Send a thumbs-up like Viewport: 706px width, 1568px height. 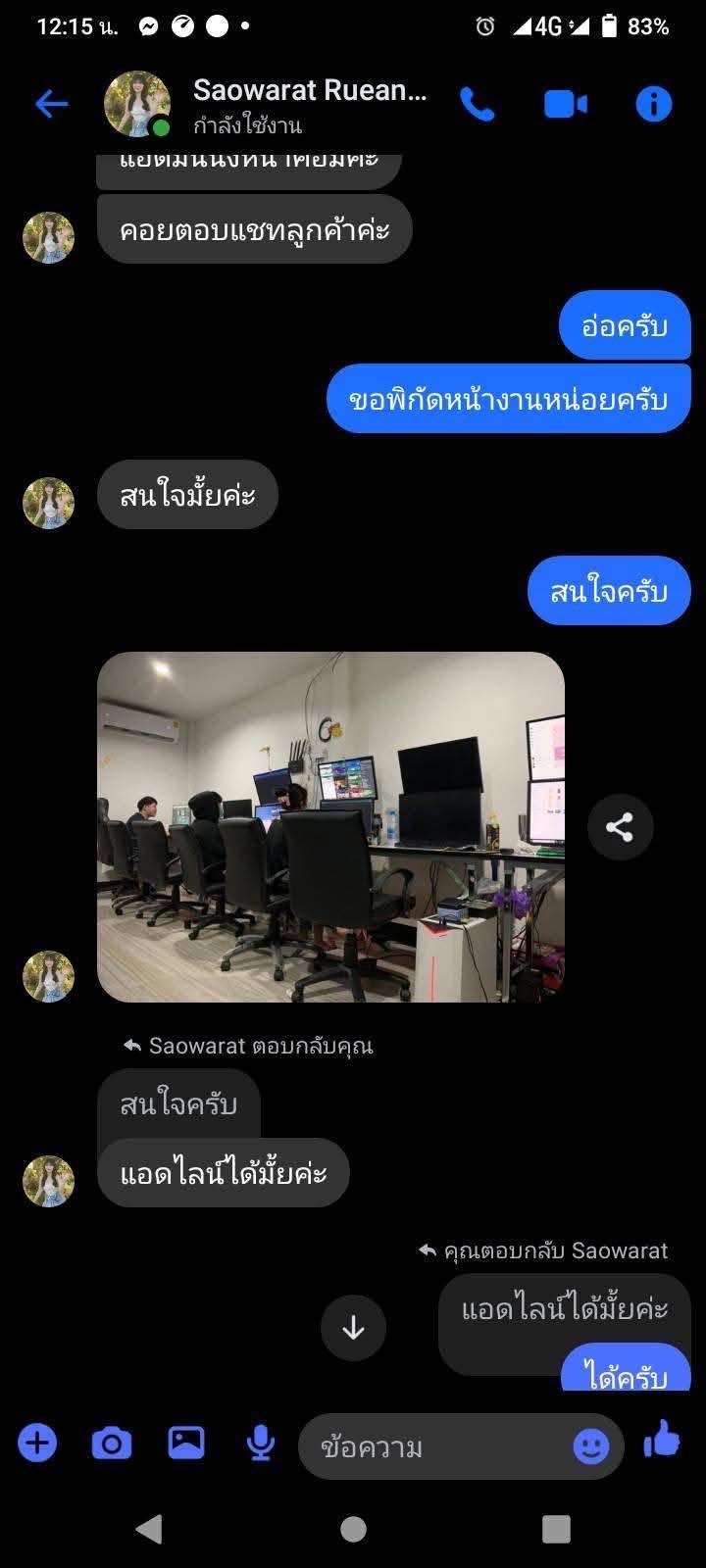pos(663,1441)
